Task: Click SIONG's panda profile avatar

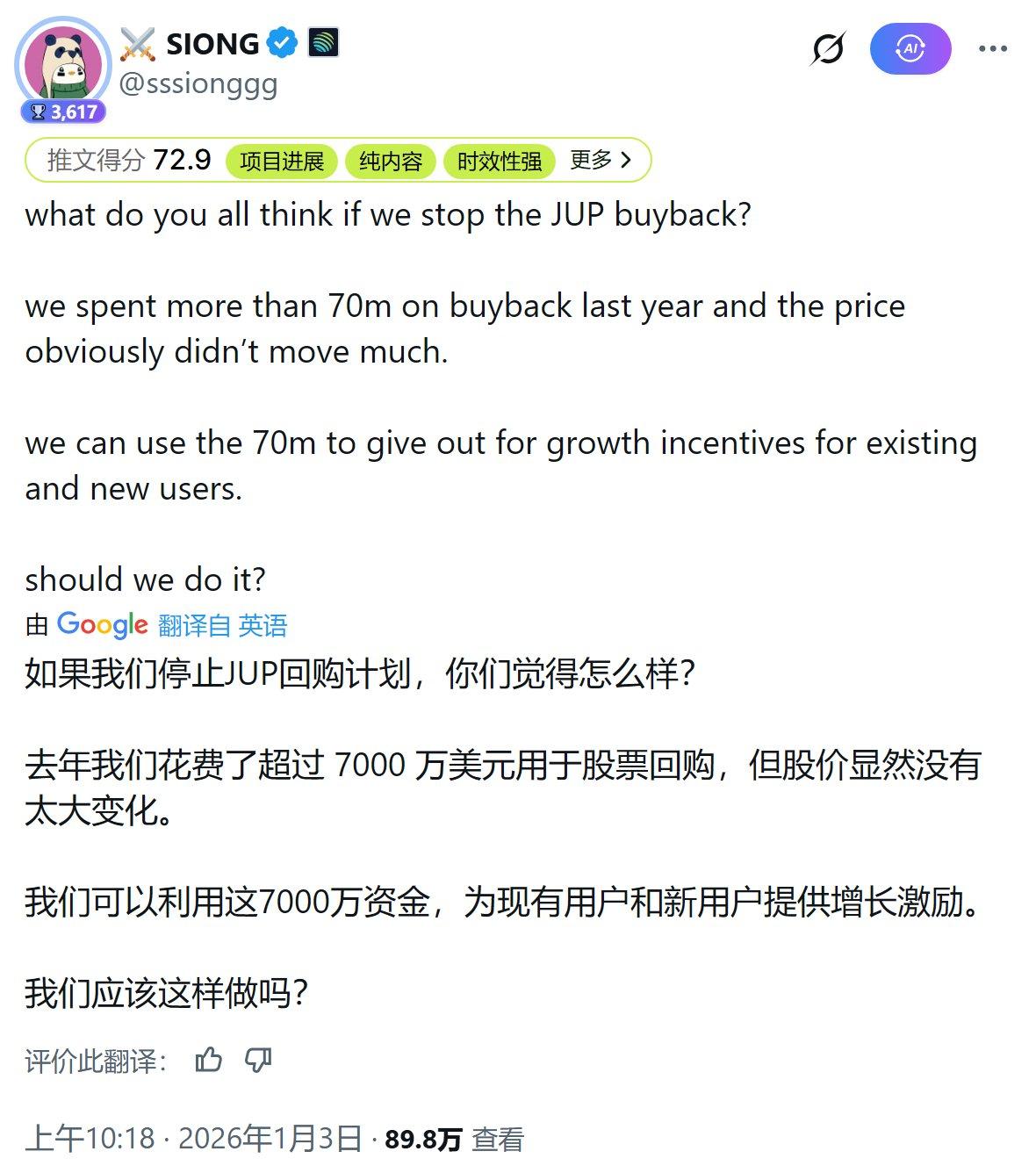Action: tap(61, 58)
